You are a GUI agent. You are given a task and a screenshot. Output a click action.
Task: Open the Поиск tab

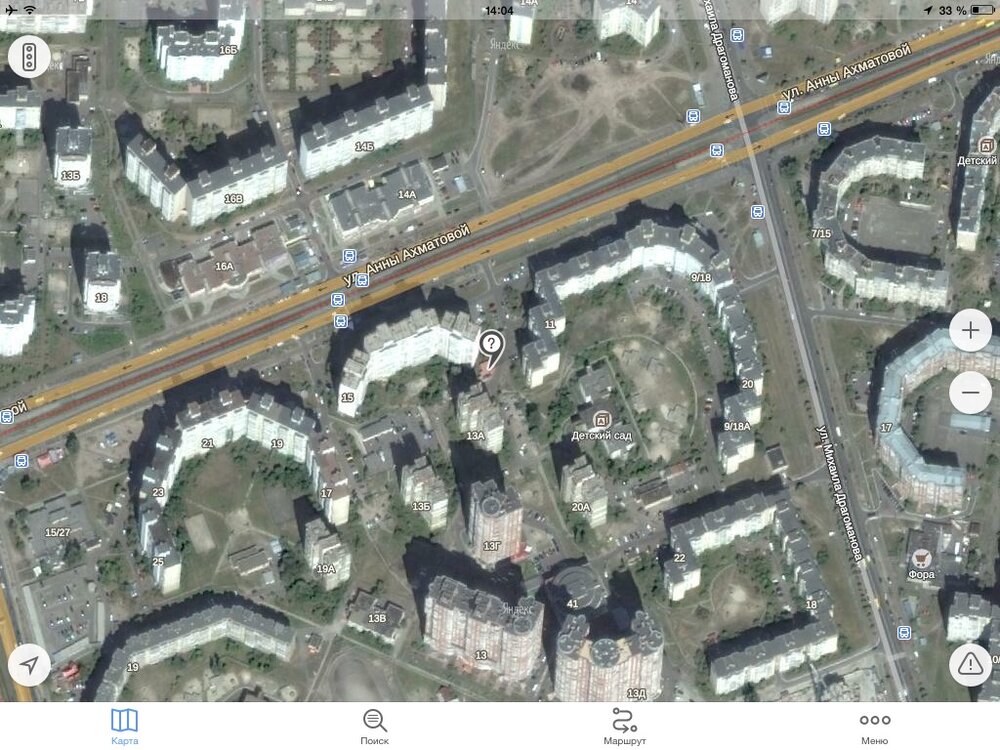click(x=375, y=726)
